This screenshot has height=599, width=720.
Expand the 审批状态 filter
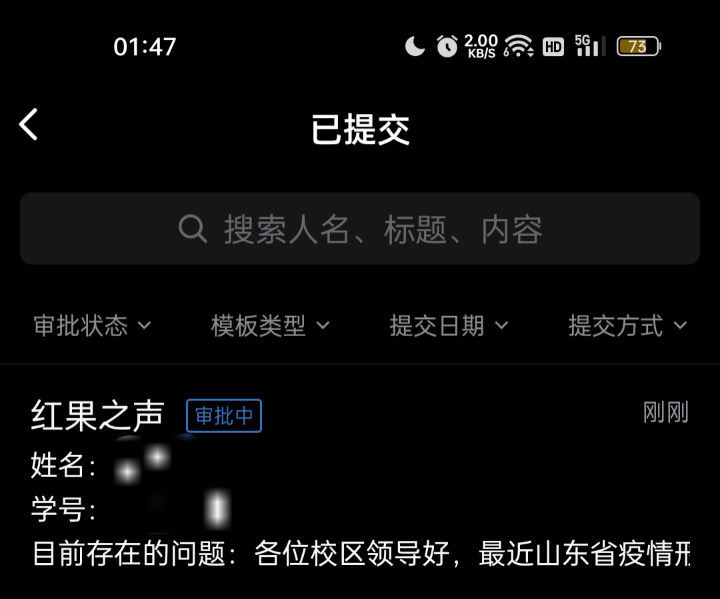click(92, 325)
